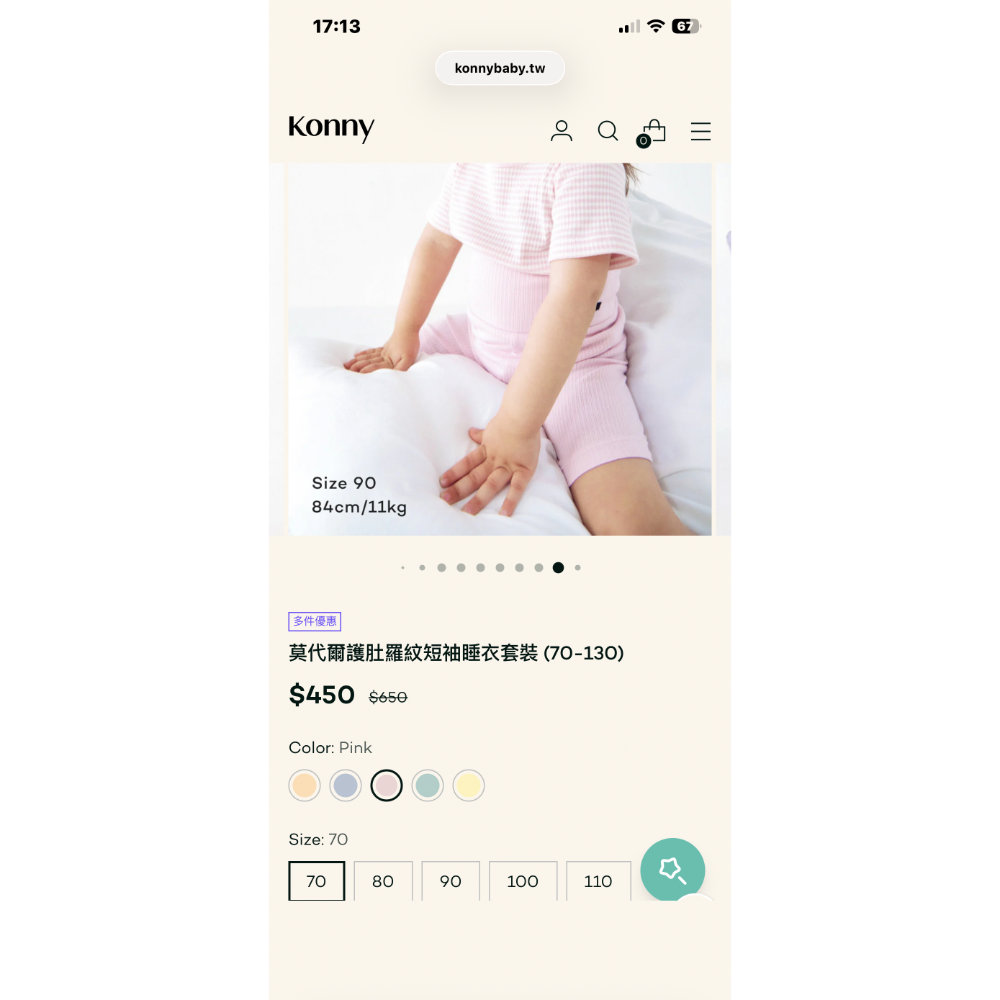This screenshot has height=1000, width=1000.
Task: Open the hamburger menu
Action: pyautogui.click(x=701, y=131)
